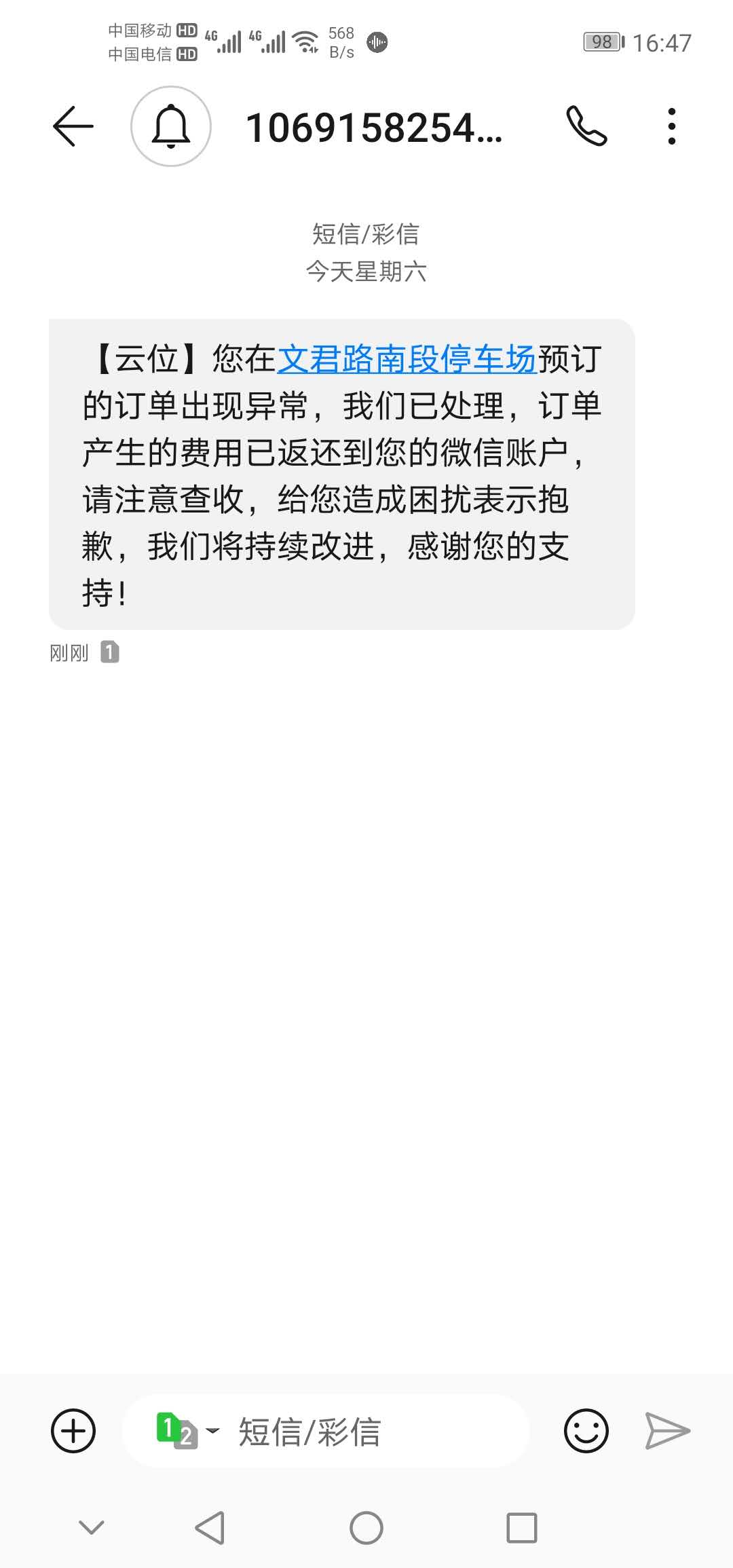Screen dimensions: 733x1568
Task: Open the 文君路南段停车场 link
Action: (x=407, y=359)
